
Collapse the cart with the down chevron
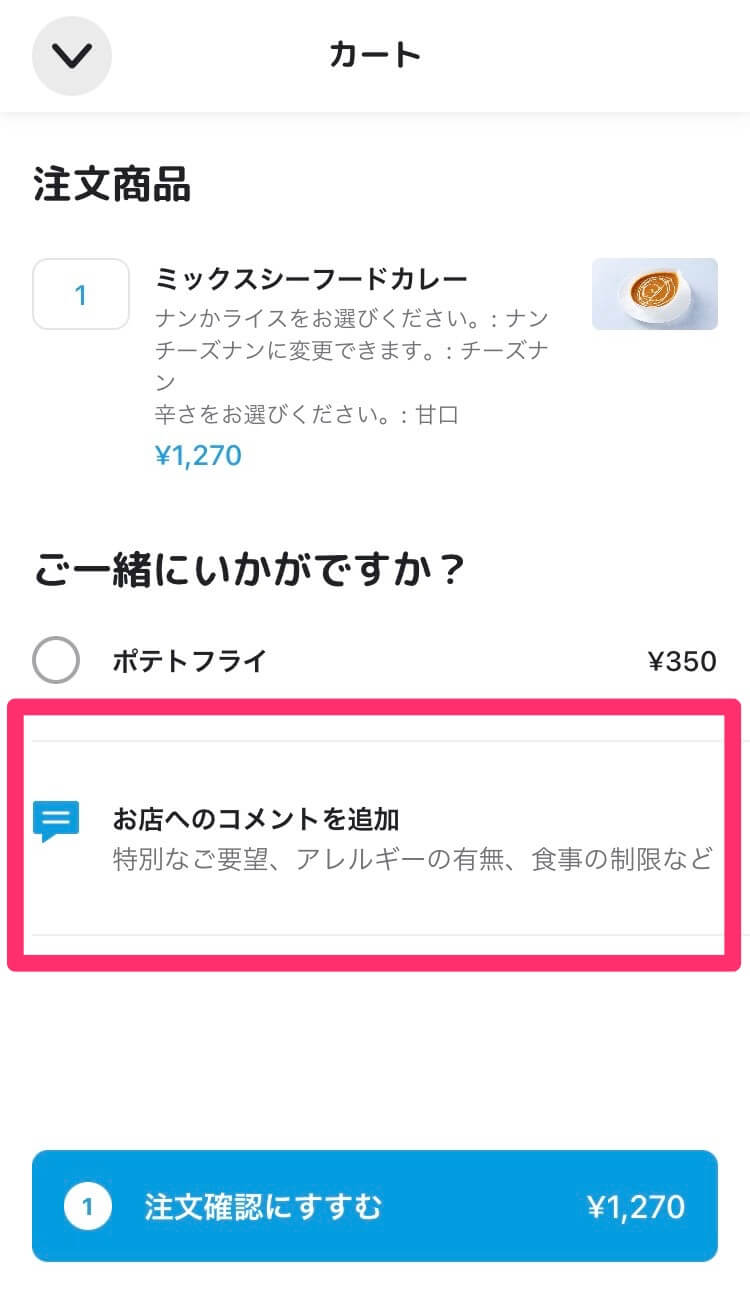pos(72,56)
